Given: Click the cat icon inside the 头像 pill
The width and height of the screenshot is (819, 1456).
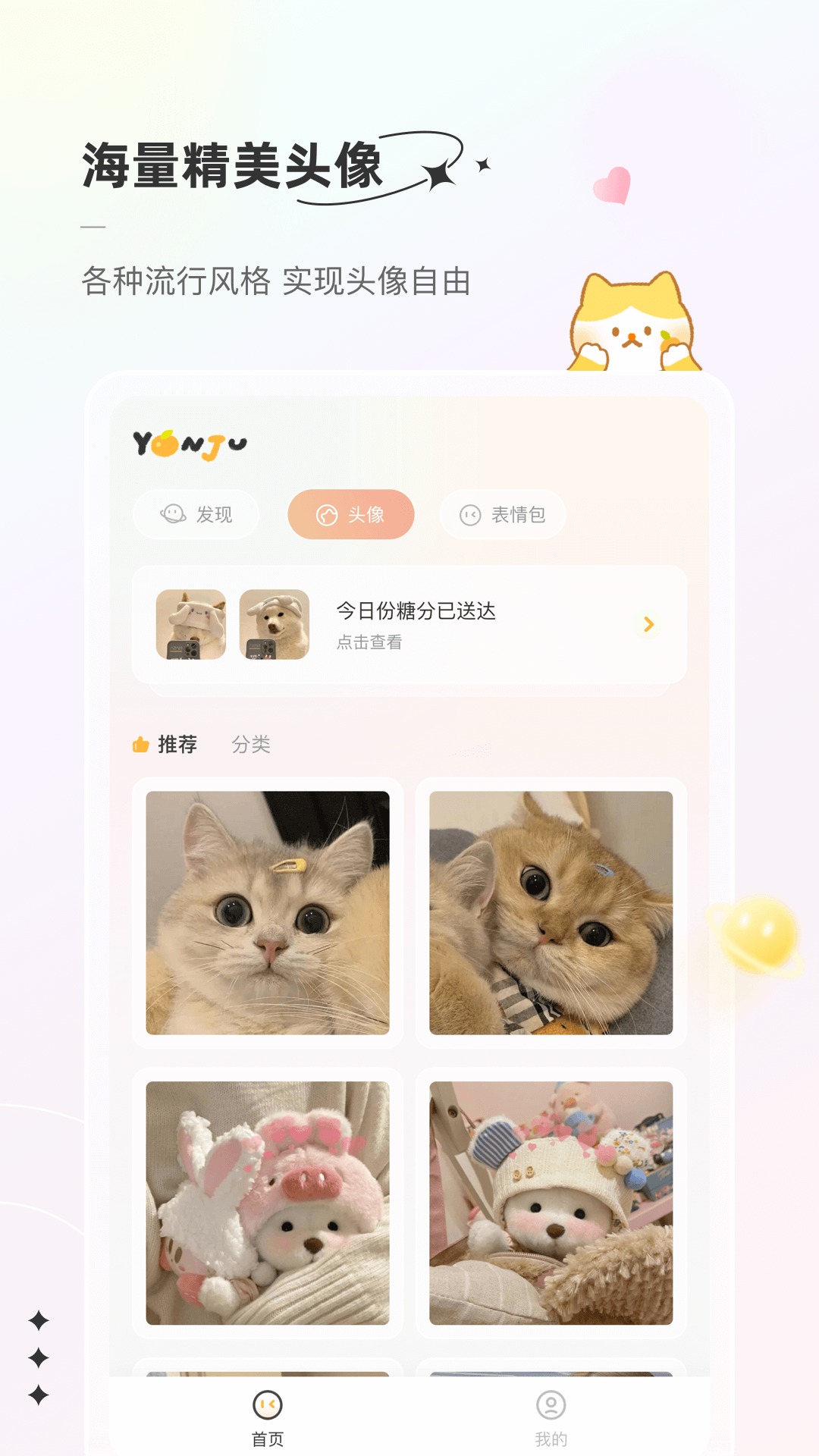Looking at the screenshot, I should [326, 514].
